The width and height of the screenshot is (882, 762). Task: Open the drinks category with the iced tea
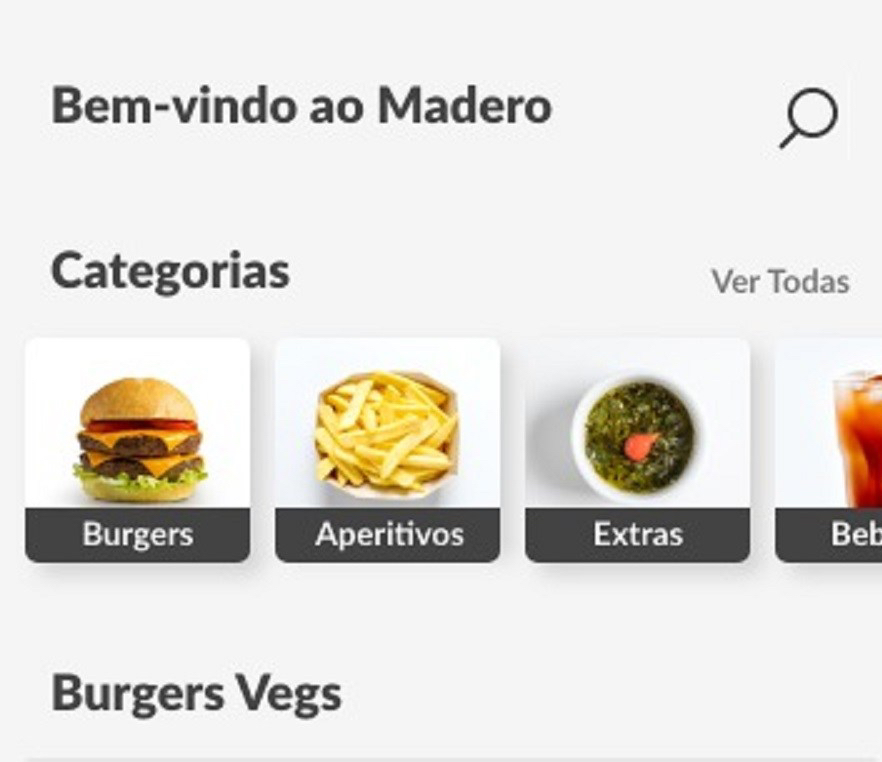[832, 450]
